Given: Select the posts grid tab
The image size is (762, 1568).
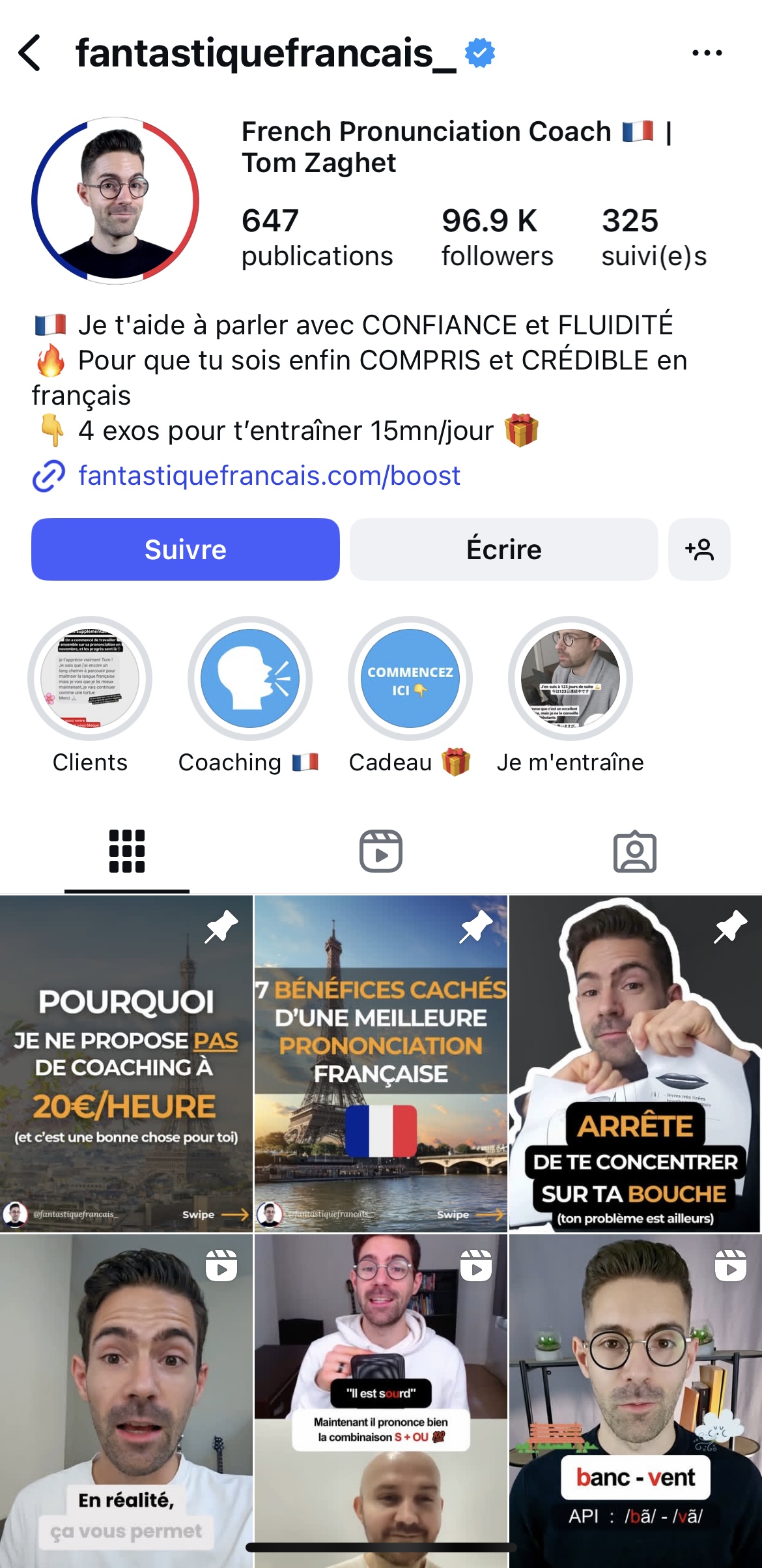Looking at the screenshot, I should pyautogui.click(x=127, y=851).
